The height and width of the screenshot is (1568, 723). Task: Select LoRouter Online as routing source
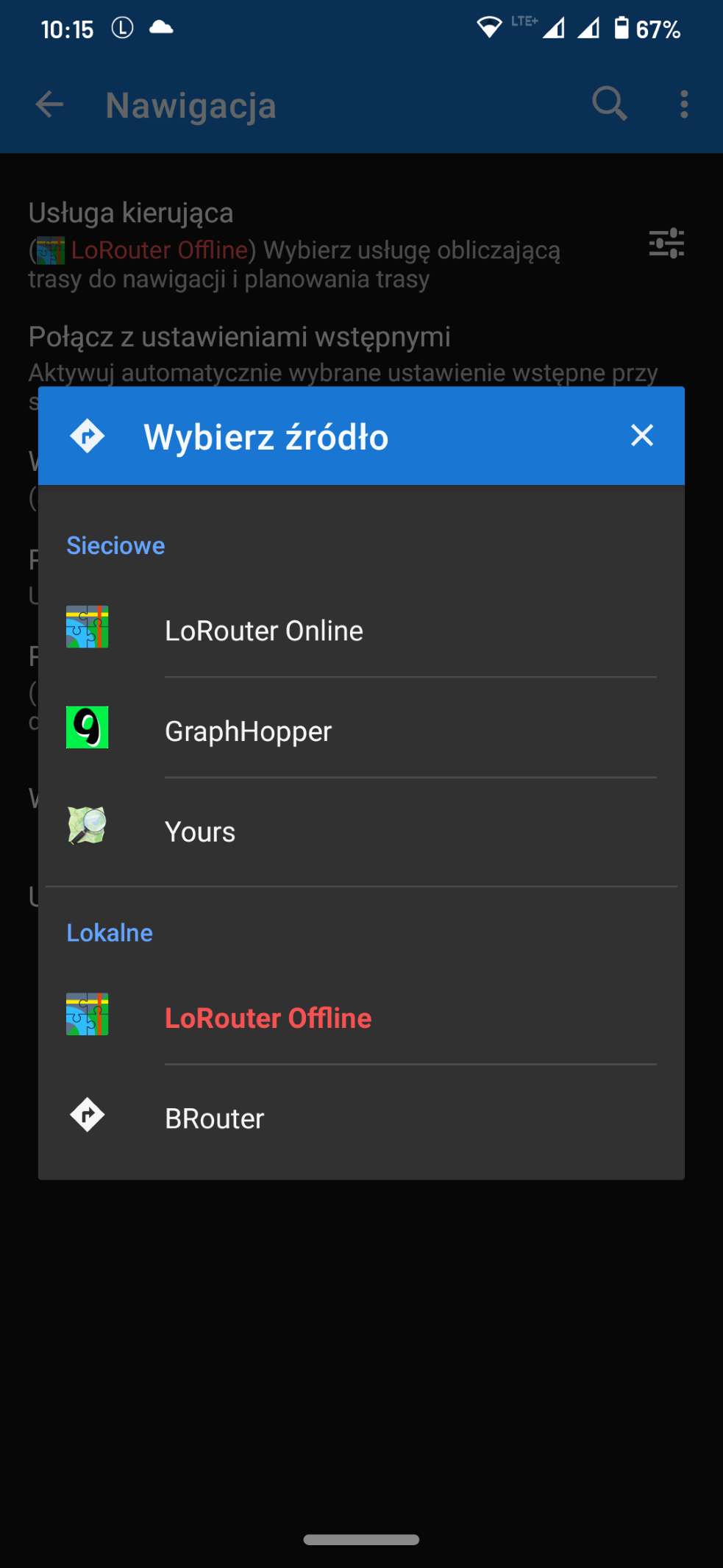[361, 631]
